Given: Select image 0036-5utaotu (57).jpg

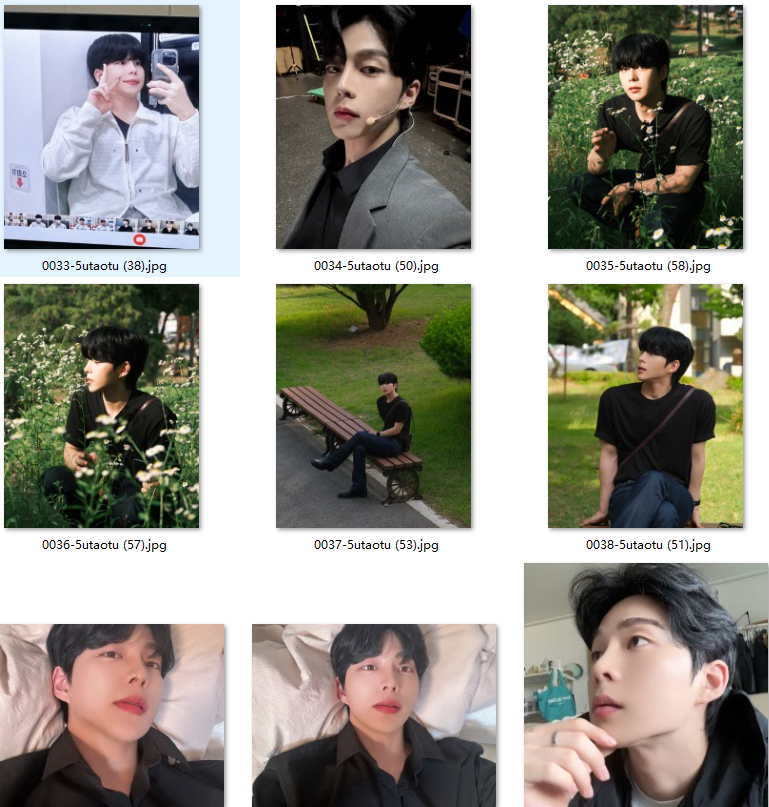Looking at the screenshot, I should tap(102, 406).
